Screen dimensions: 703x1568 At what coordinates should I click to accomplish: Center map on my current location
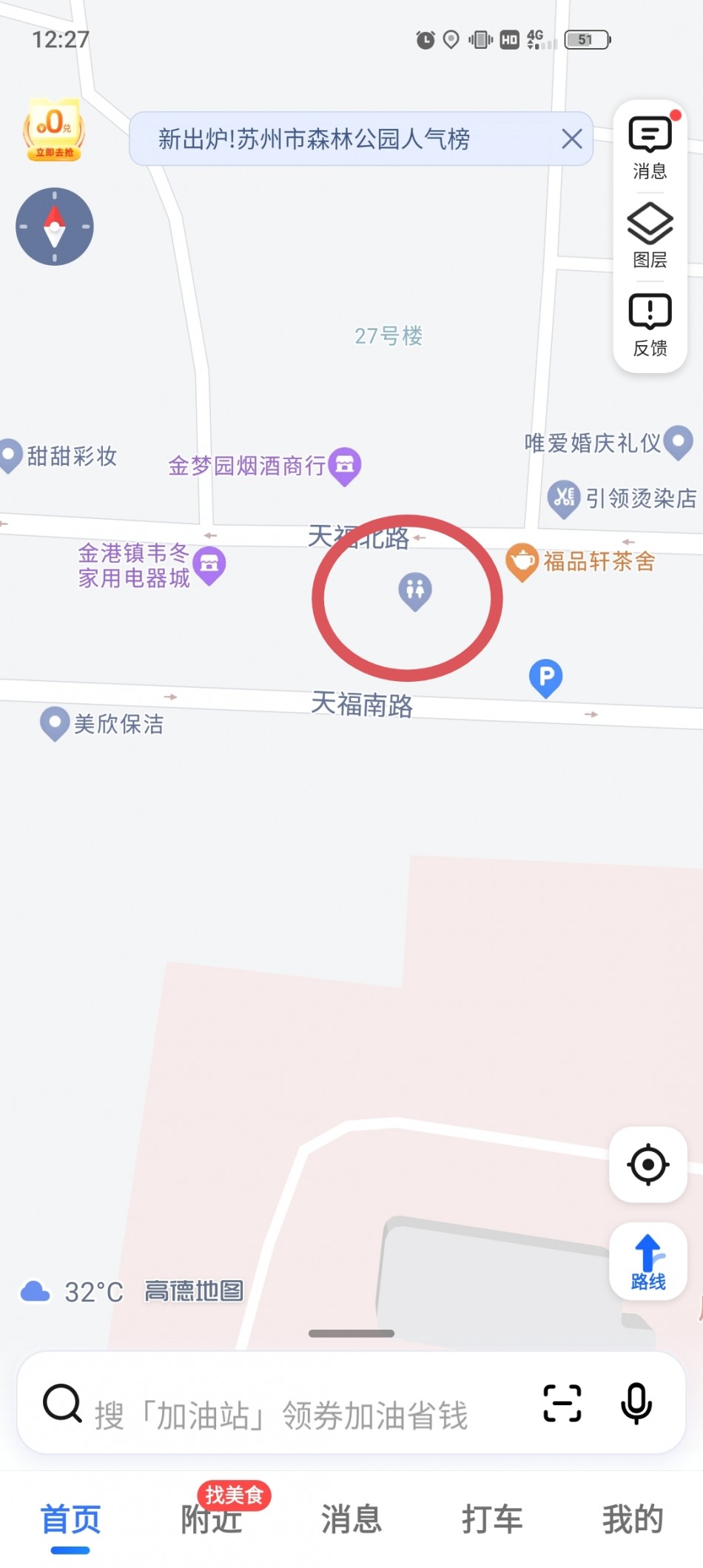coord(648,1165)
